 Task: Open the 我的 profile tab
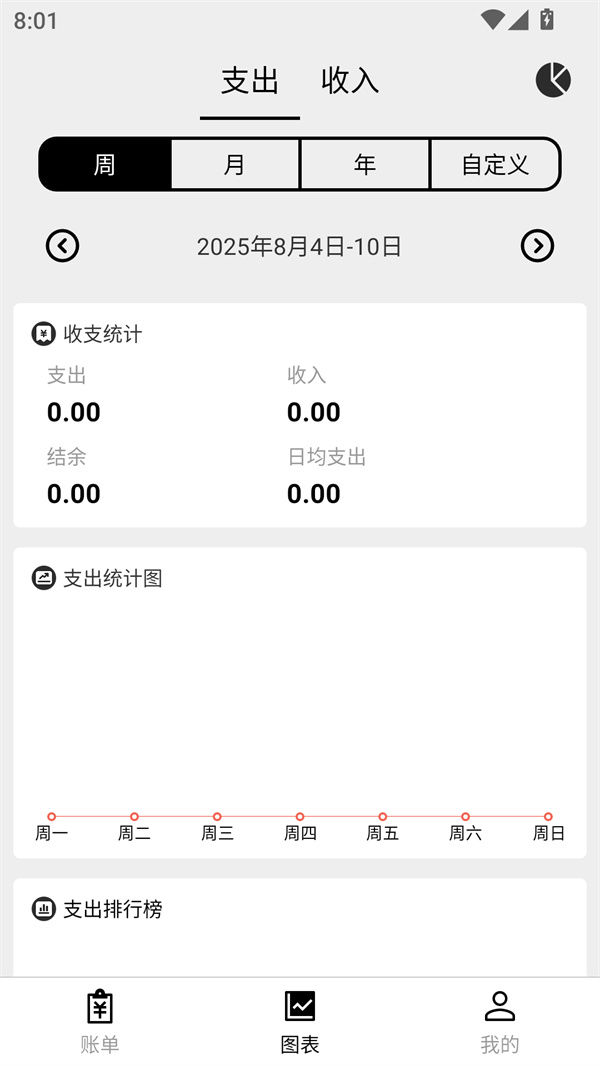coord(500,1021)
